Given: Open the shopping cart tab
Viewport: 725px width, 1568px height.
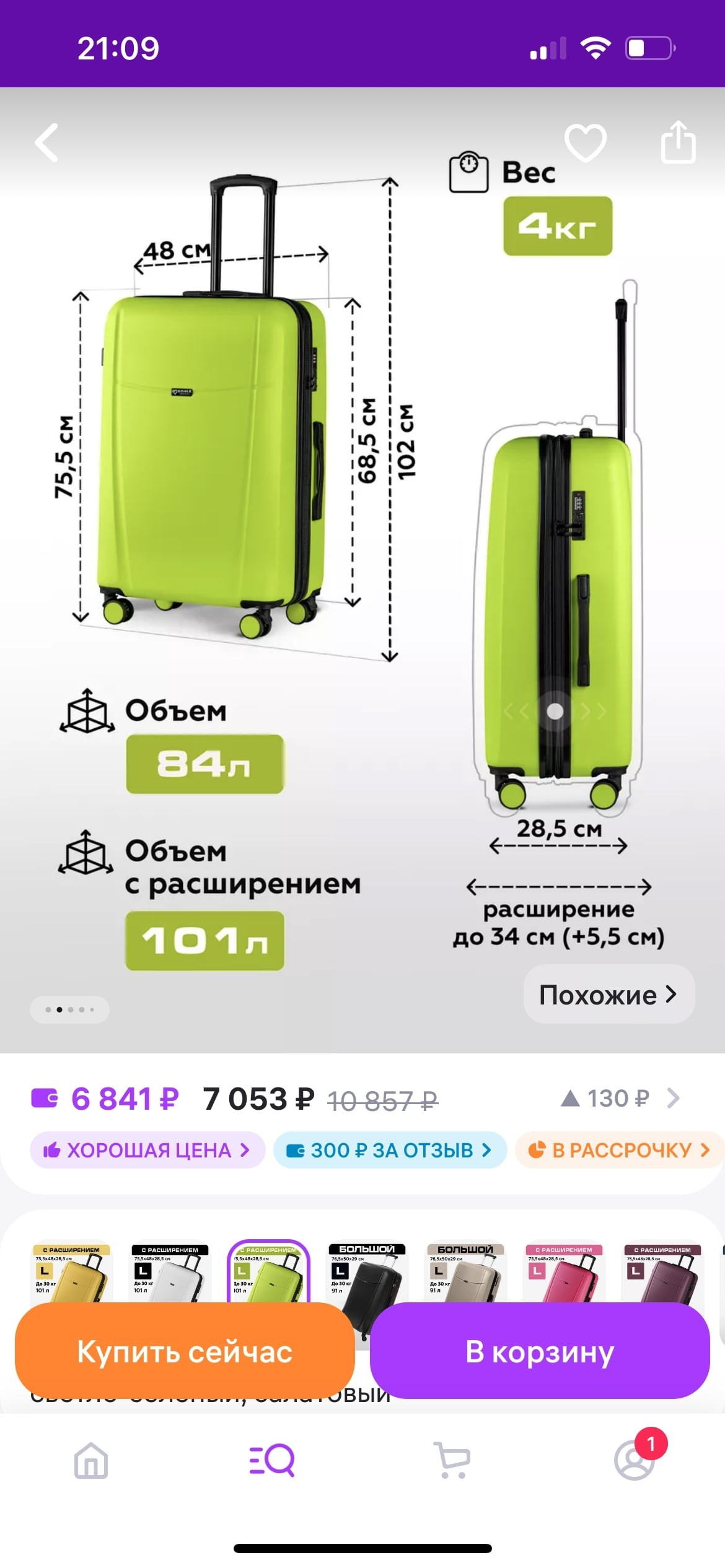Looking at the screenshot, I should click(452, 1460).
